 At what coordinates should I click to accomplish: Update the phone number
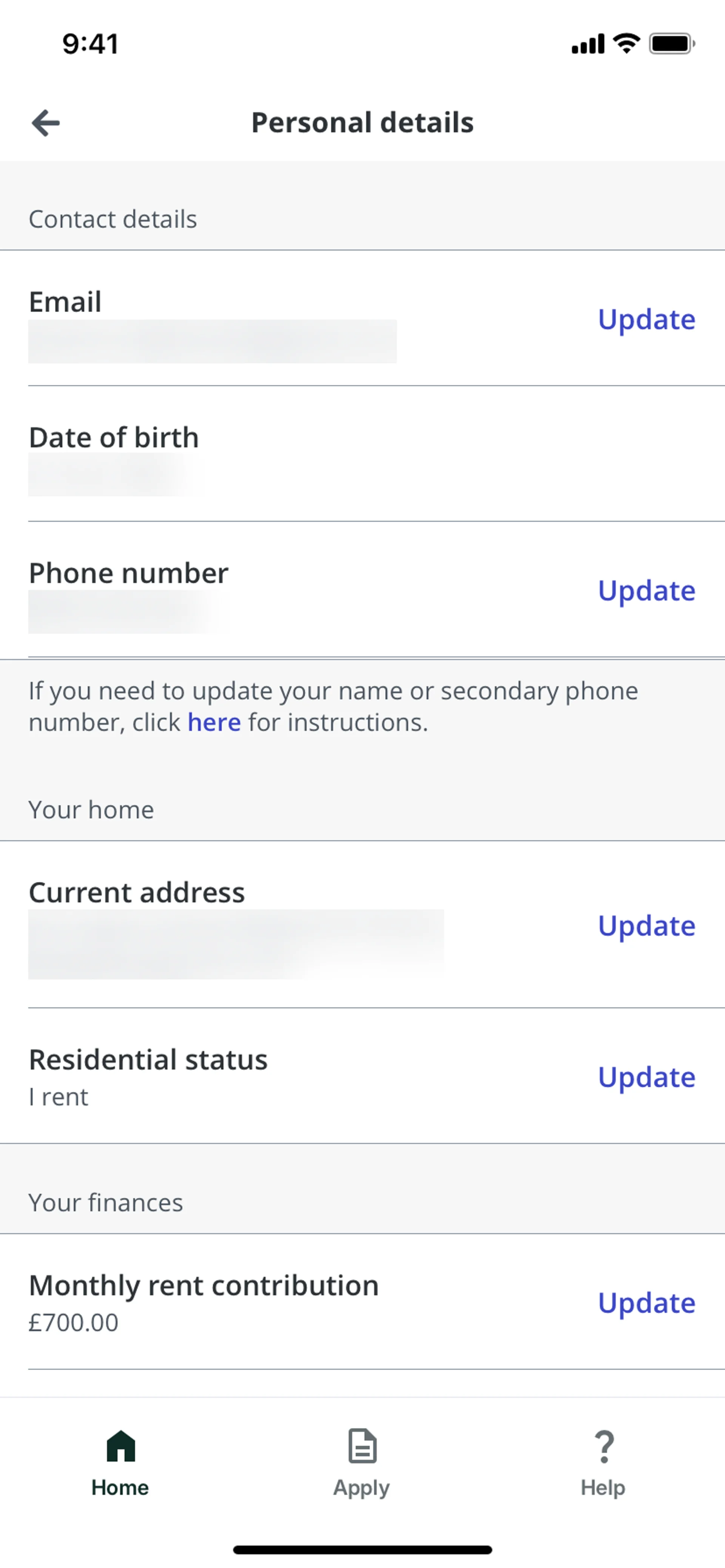point(646,591)
